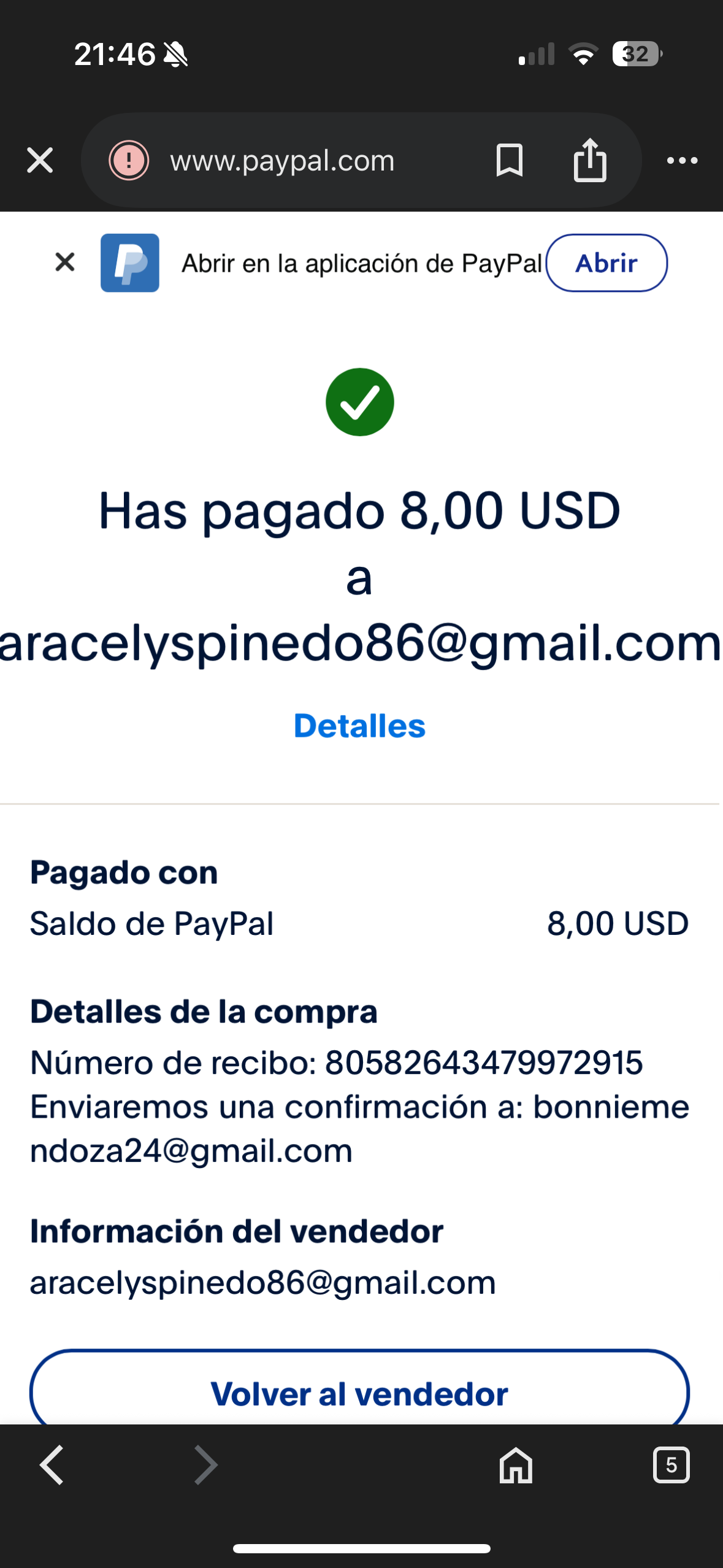Viewport: 723px width, 1568px height.
Task: Tap Abrir to open the PayPal app
Action: click(x=606, y=263)
